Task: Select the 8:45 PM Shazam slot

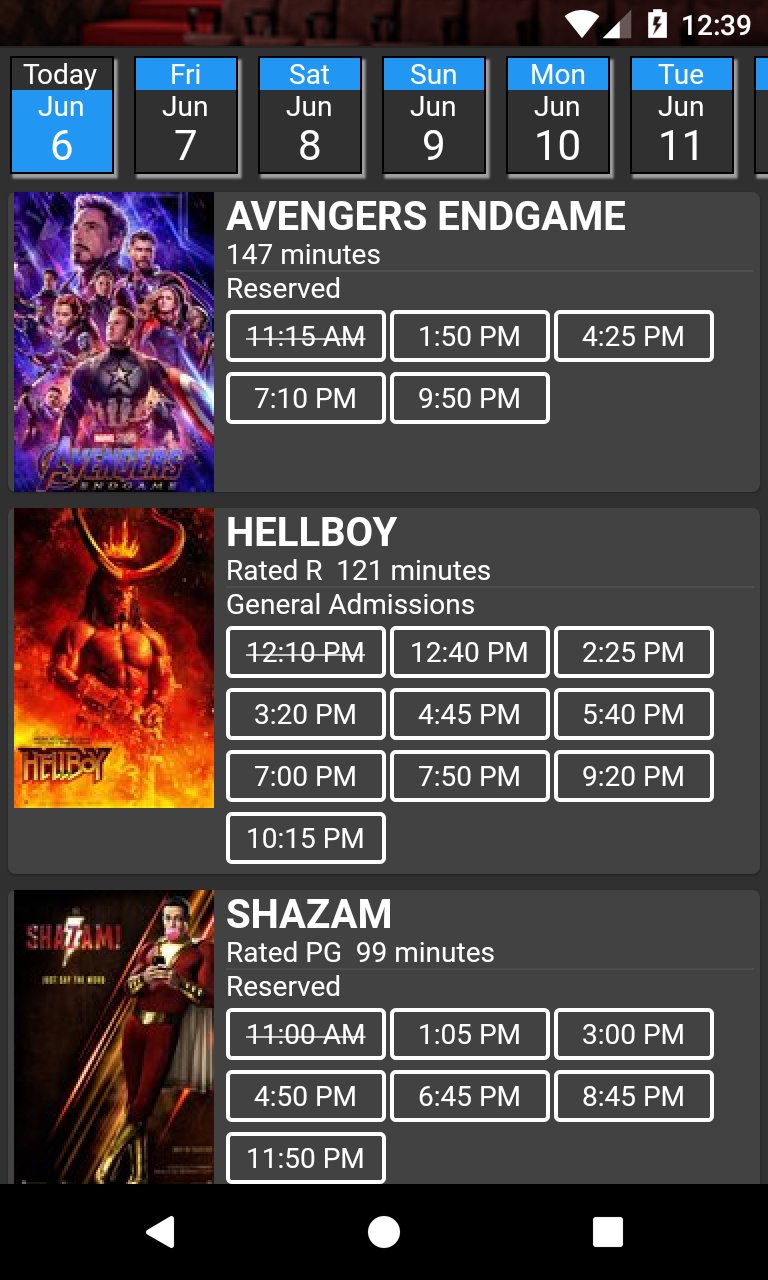Action: (x=633, y=1096)
